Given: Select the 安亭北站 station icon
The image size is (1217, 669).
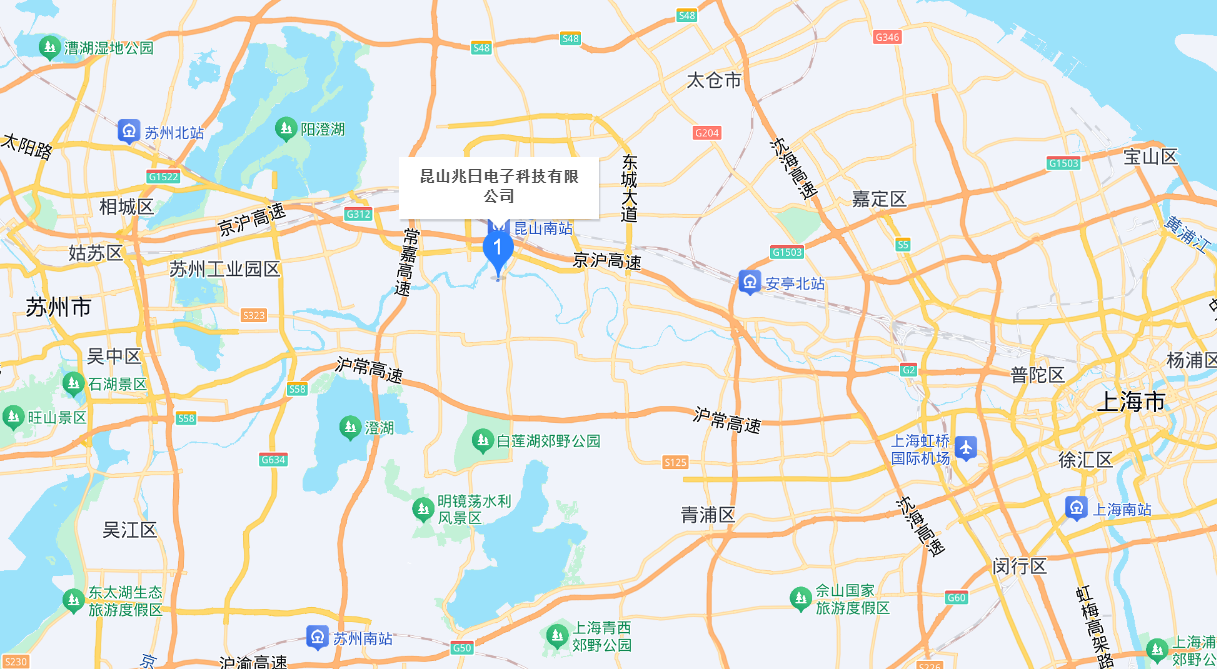Looking at the screenshot, I should click(x=750, y=283).
